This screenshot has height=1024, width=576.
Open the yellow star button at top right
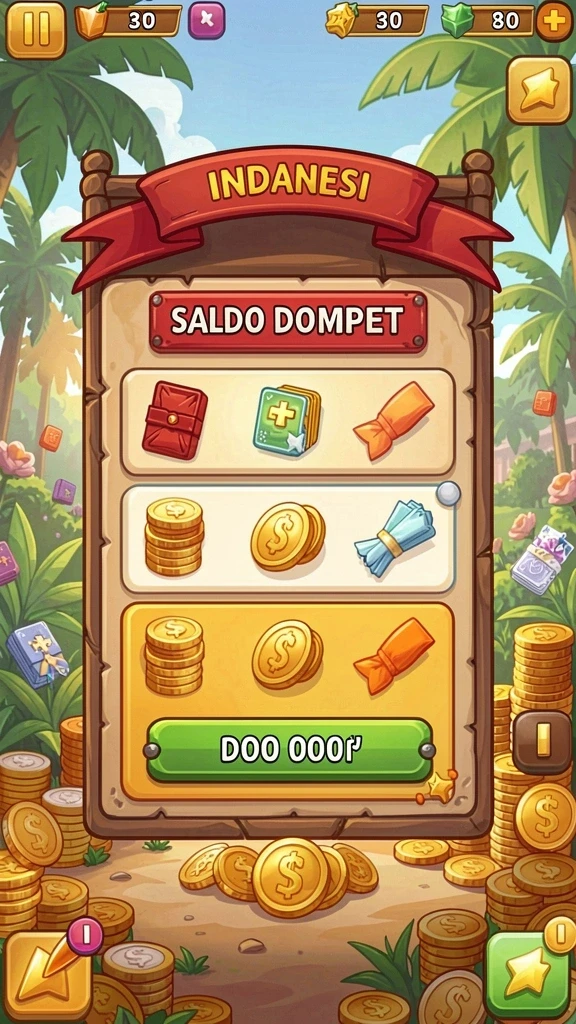click(x=539, y=90)
